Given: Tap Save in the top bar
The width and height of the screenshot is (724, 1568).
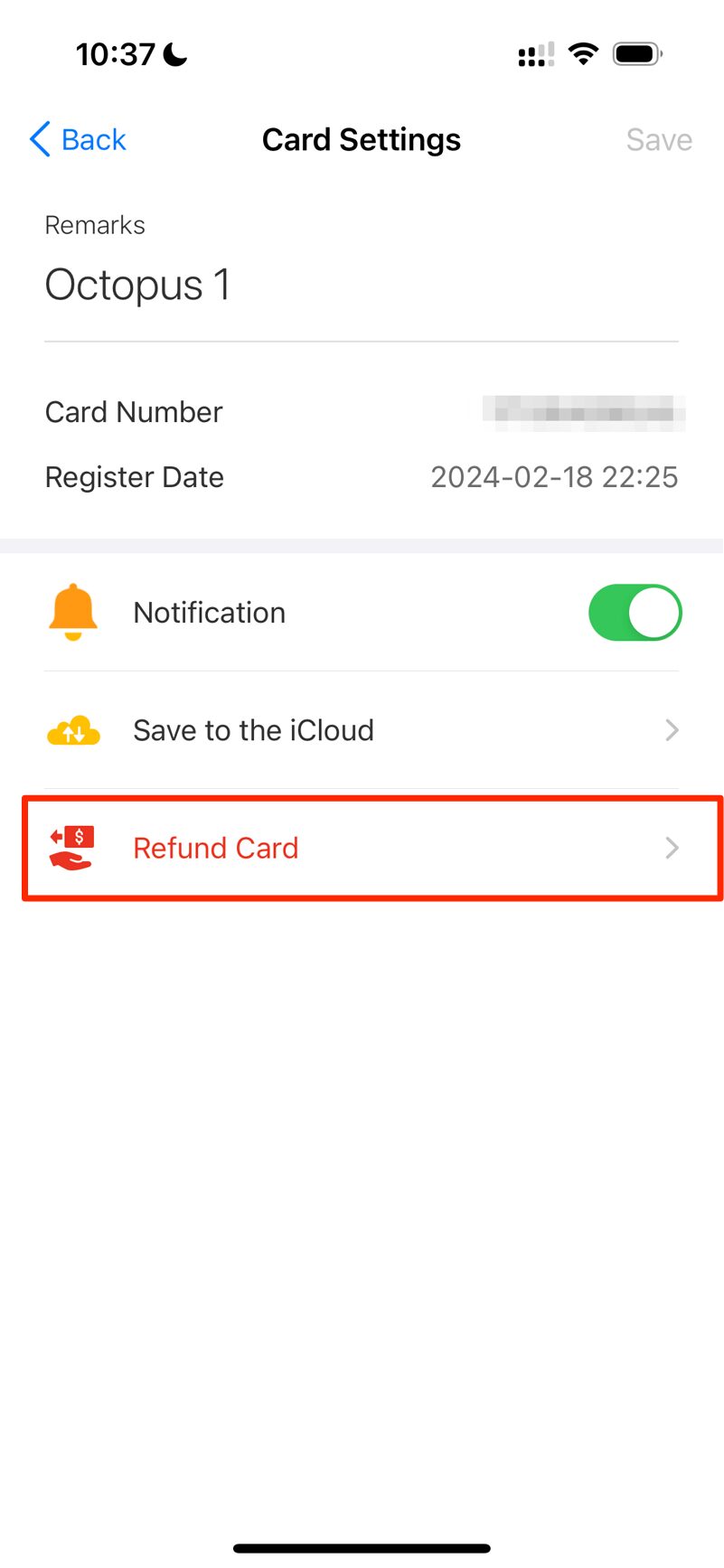Looking at the screenshot, I should tap(659, 140).
